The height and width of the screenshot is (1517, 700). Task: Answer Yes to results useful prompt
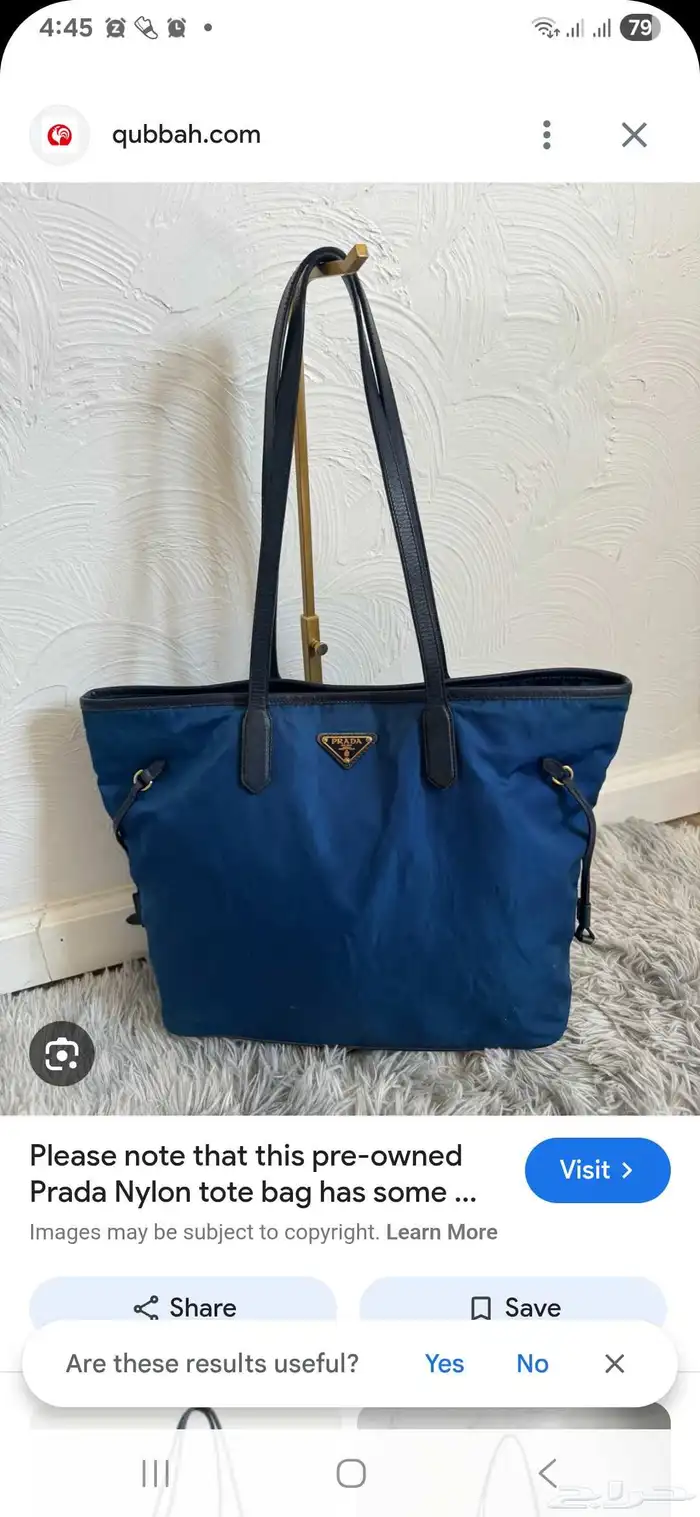pyautogui.click(x=444, y=1363)
